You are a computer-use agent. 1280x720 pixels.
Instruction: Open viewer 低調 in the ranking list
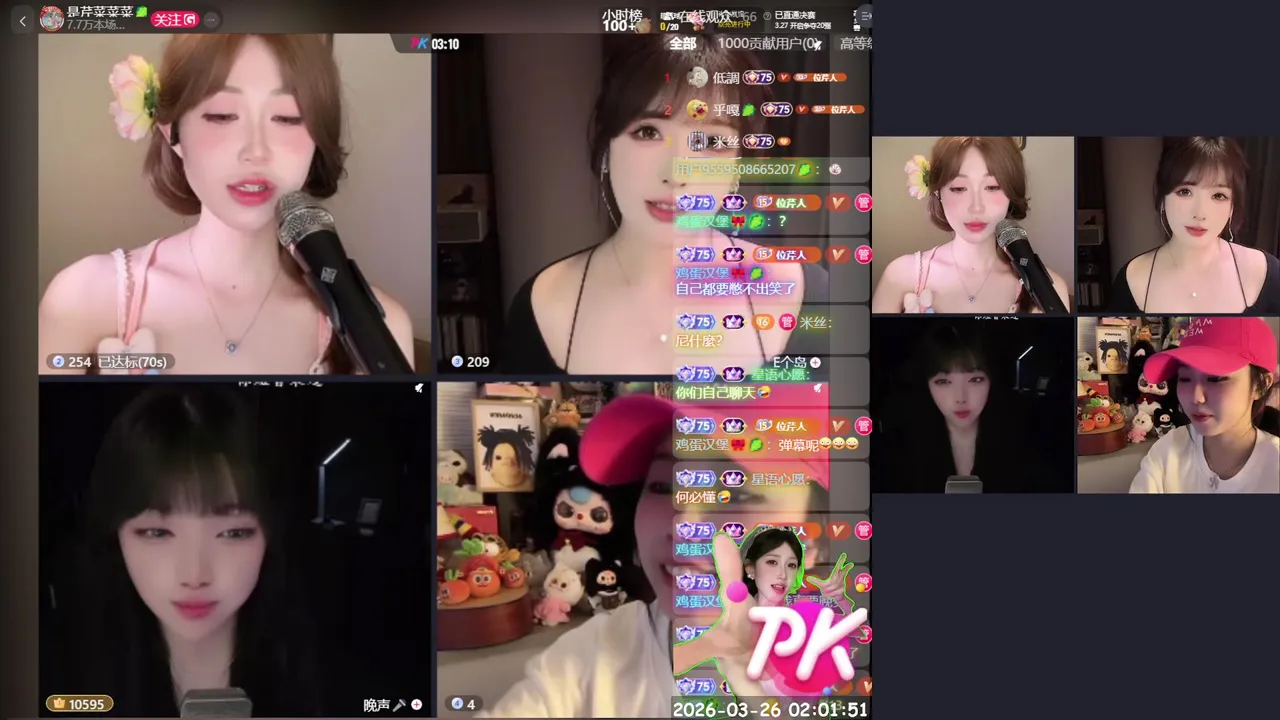click(726, 78)
